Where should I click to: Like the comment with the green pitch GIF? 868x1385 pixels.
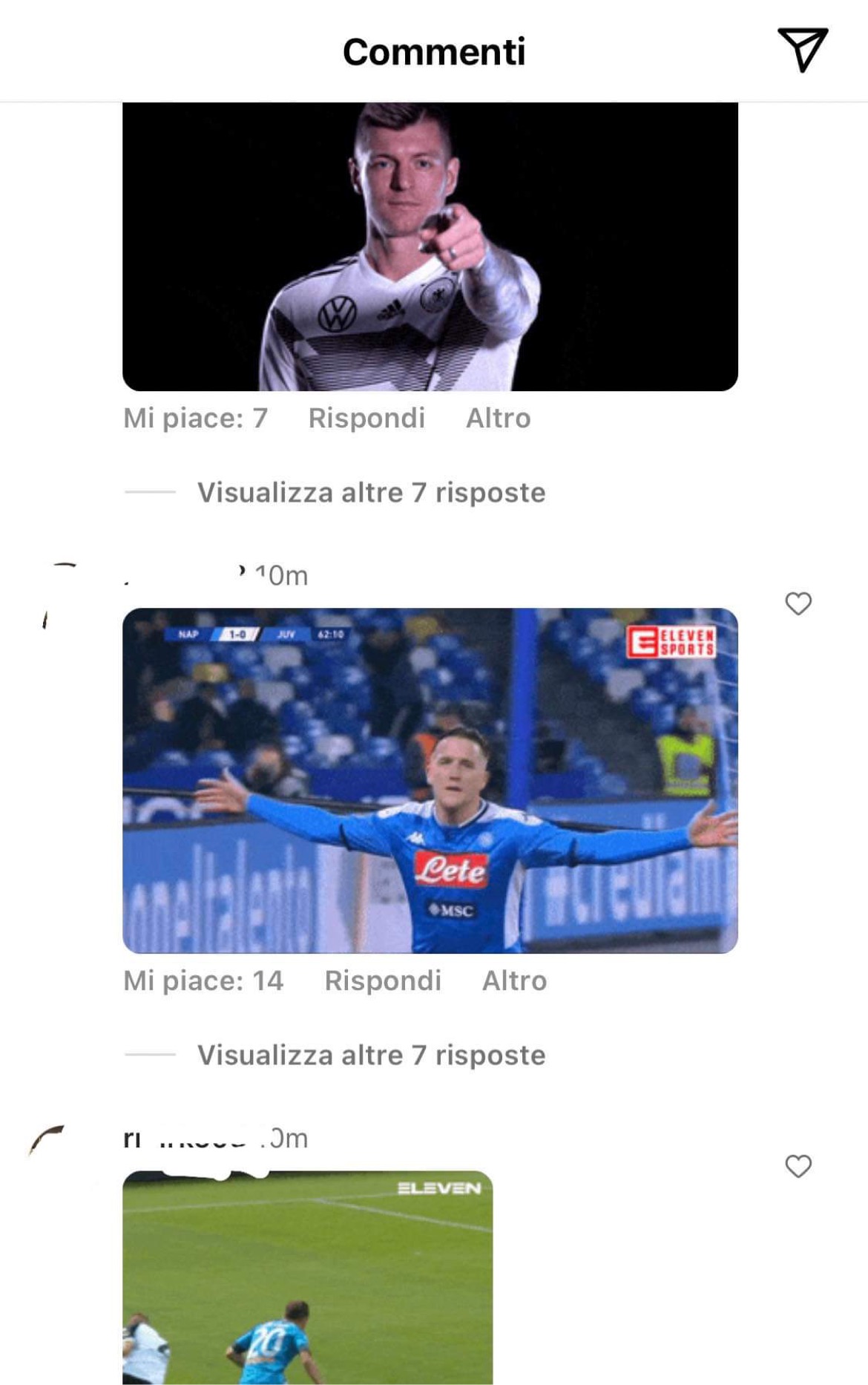(798, 1166)
